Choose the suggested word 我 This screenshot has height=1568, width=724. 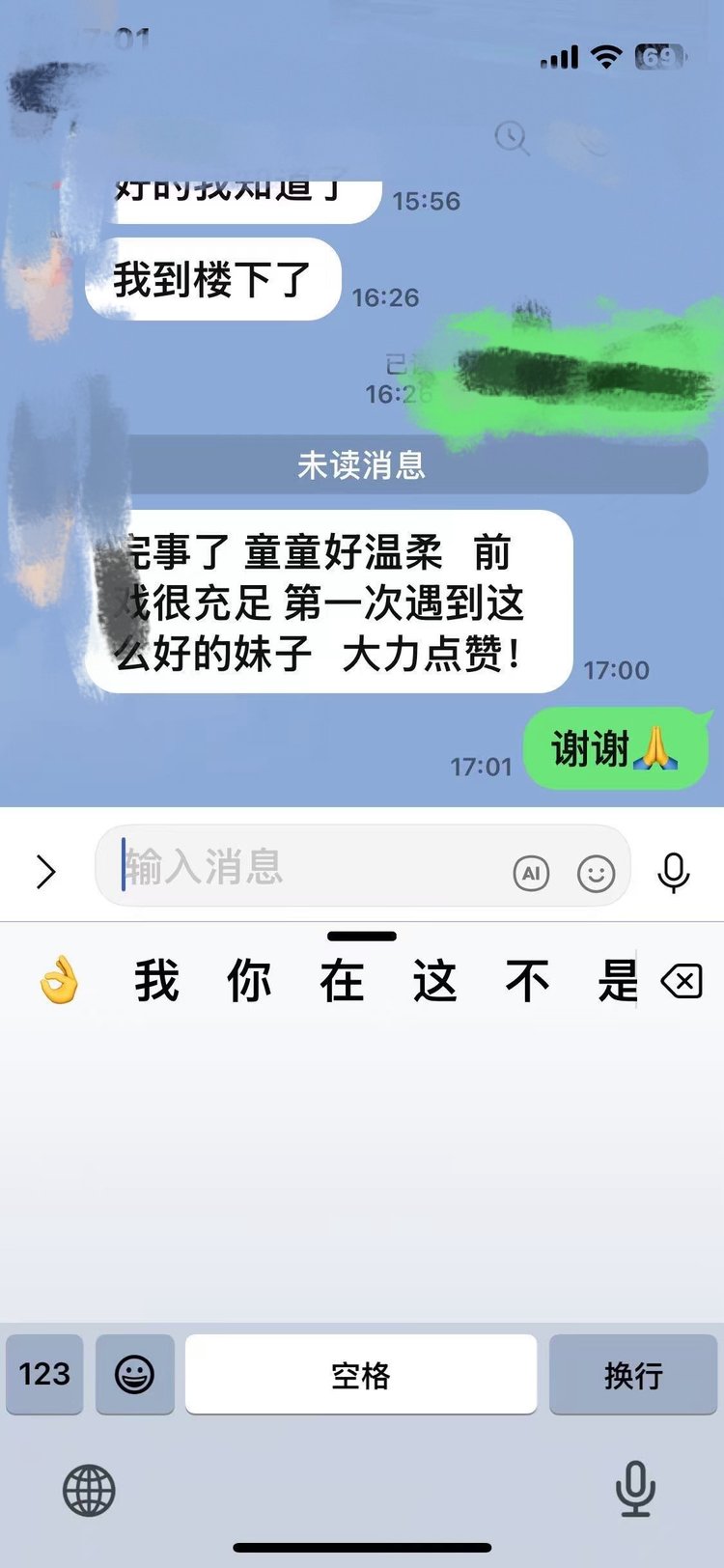156,981
